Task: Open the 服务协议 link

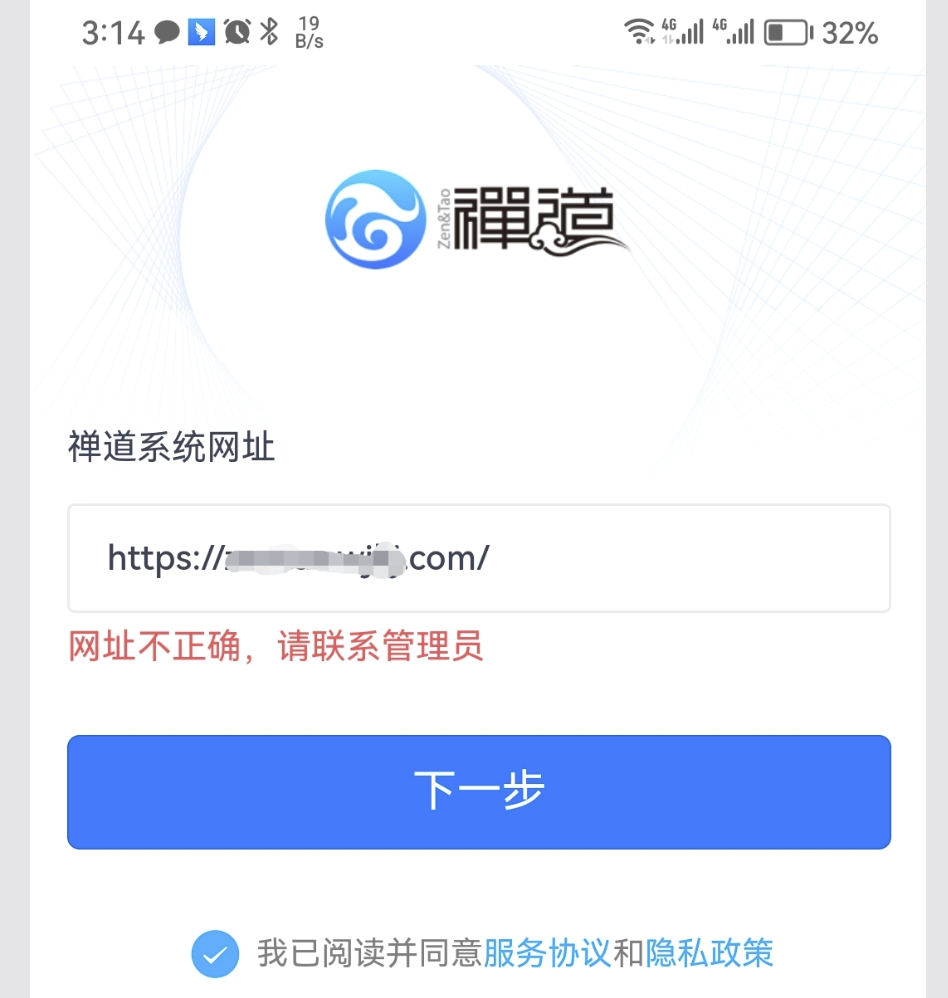Action: (547, 953)
